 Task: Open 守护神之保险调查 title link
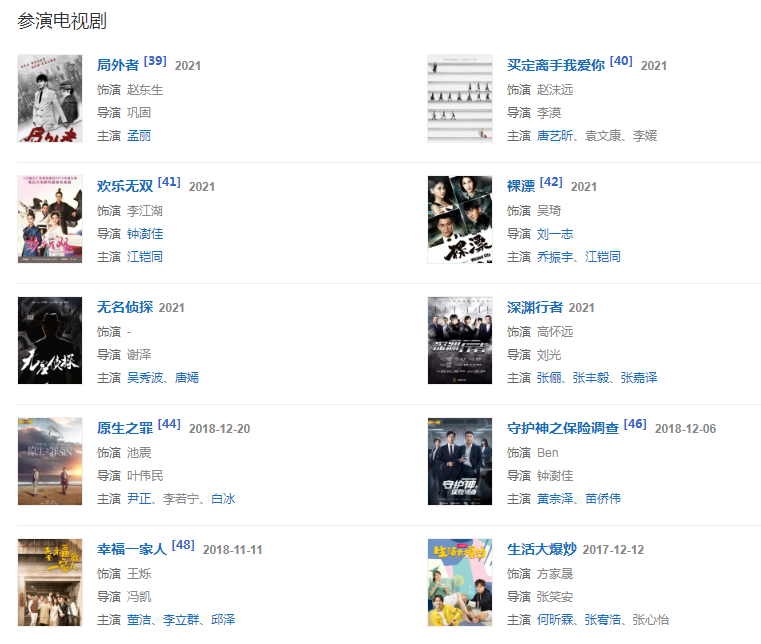pyautogui.click(x=563, y=428)
